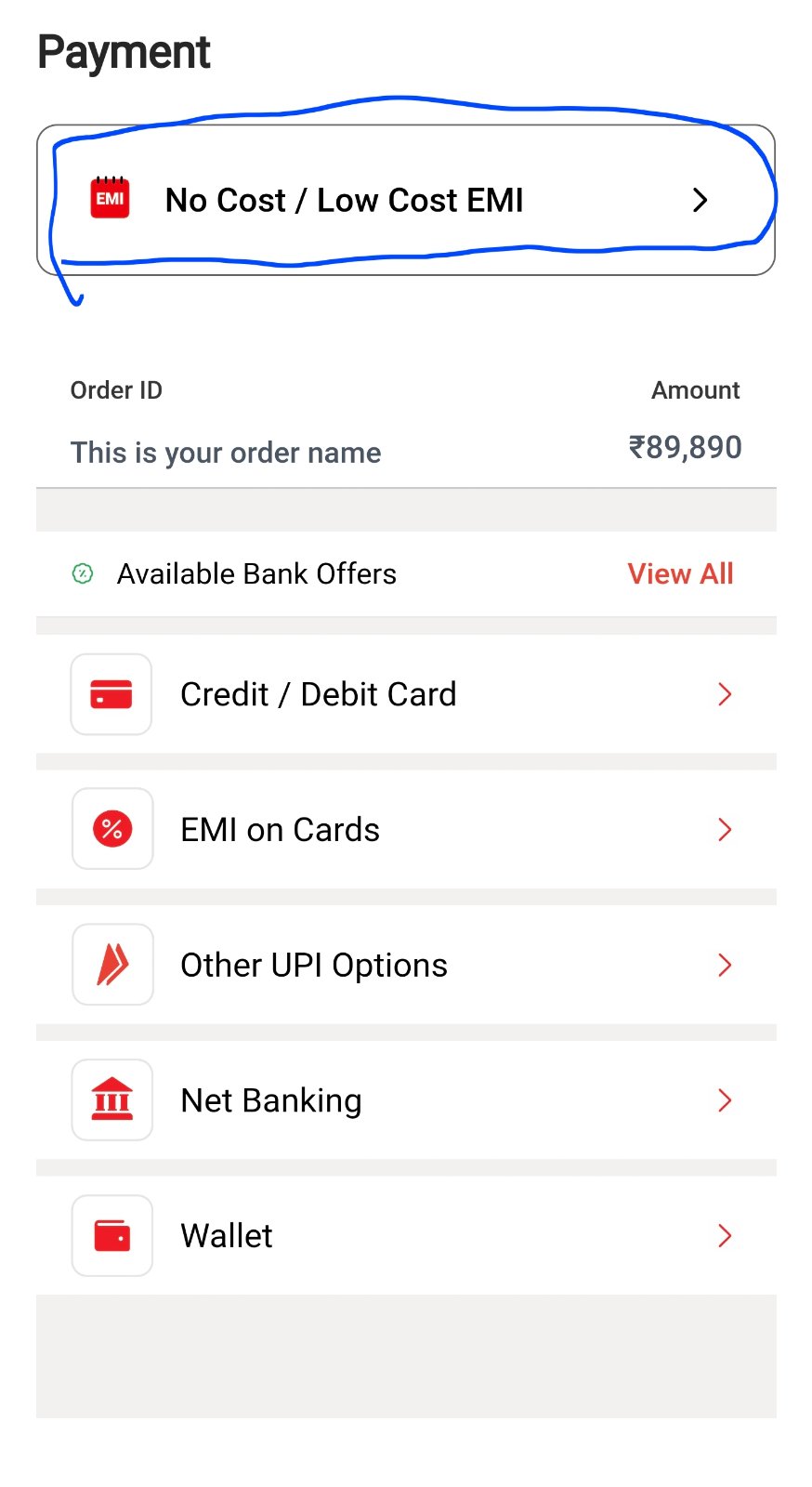812x1487 pixels.
Task: Select EMI on Cards
Action: [406, 829]
